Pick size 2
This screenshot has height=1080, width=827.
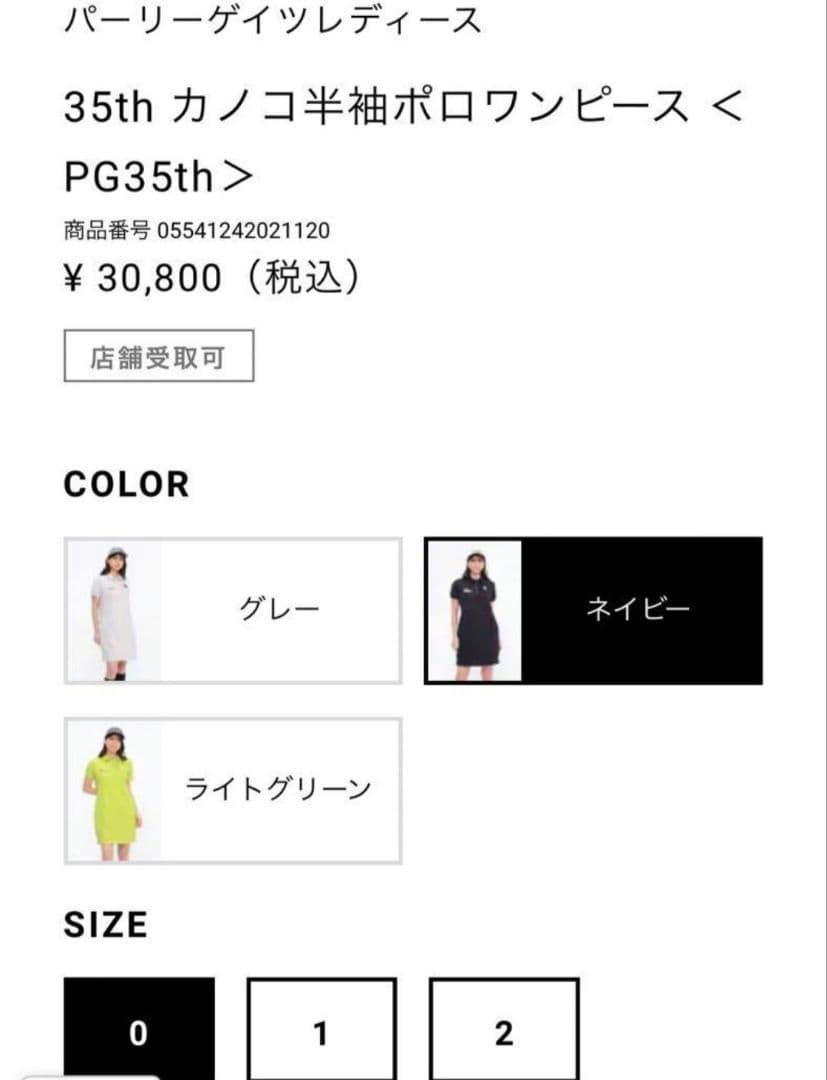504,1030
